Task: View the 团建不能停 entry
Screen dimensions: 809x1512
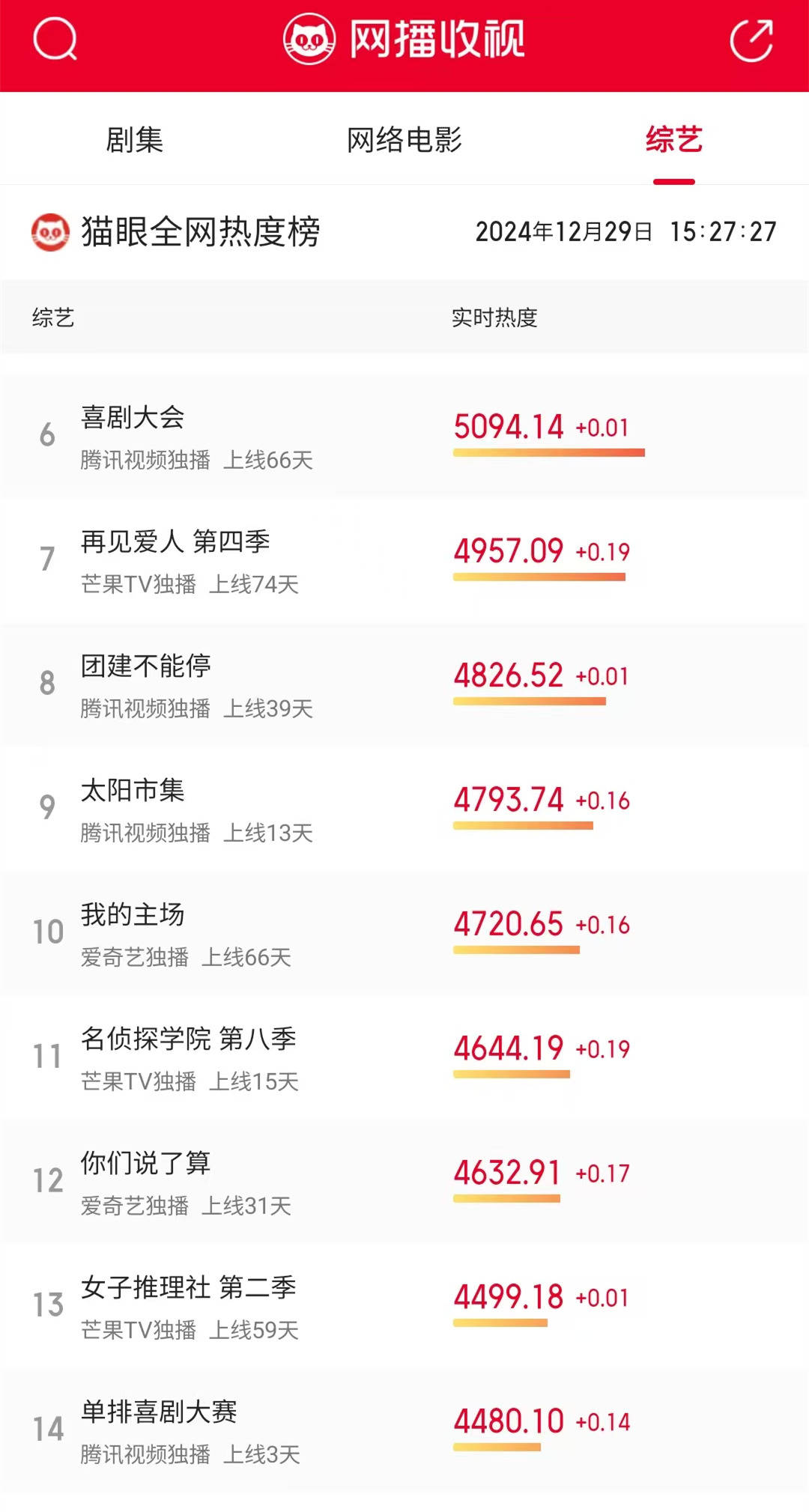Action: (404, 684)
